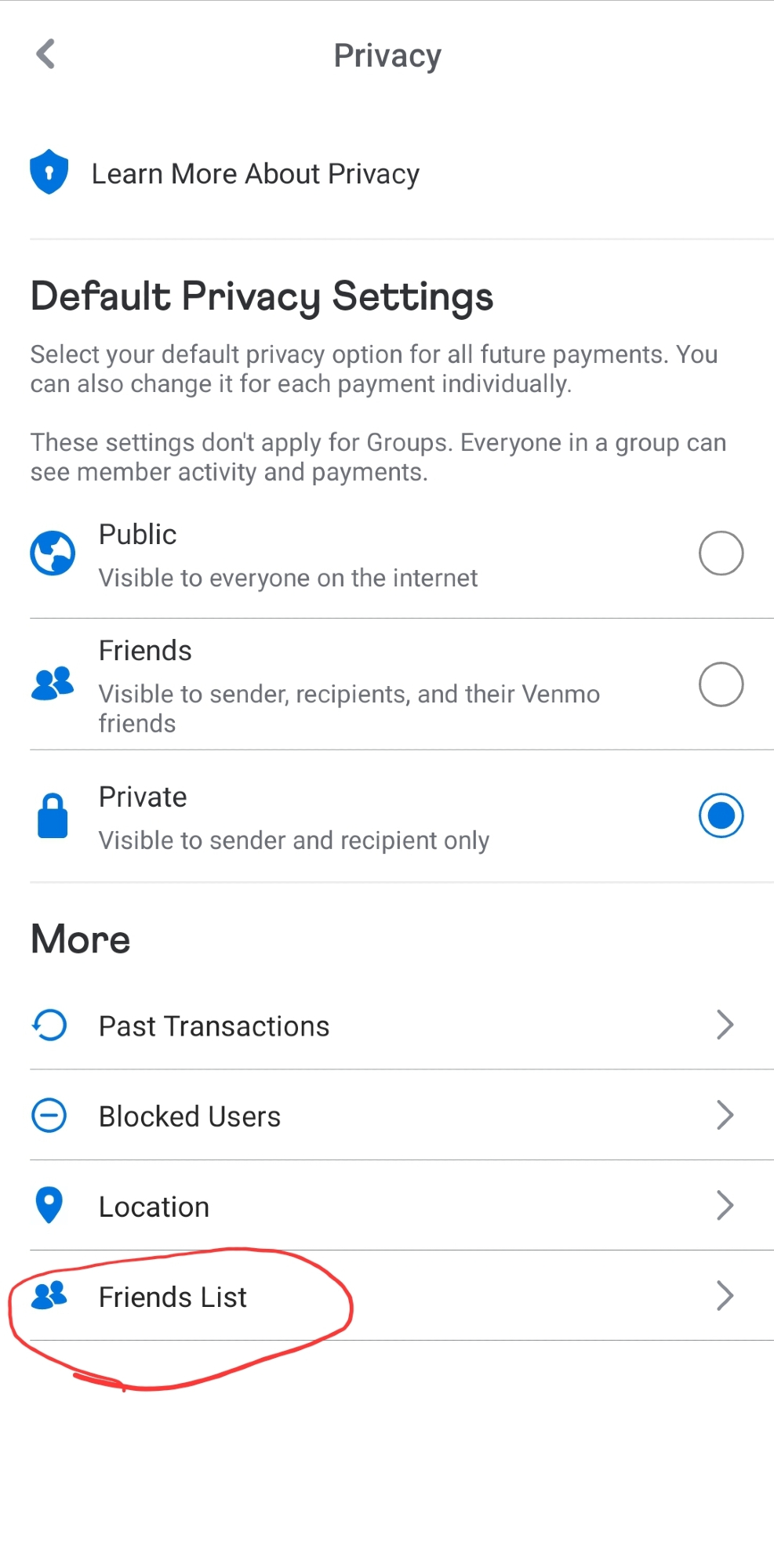Select the Public privacy option

click(720, 554)
